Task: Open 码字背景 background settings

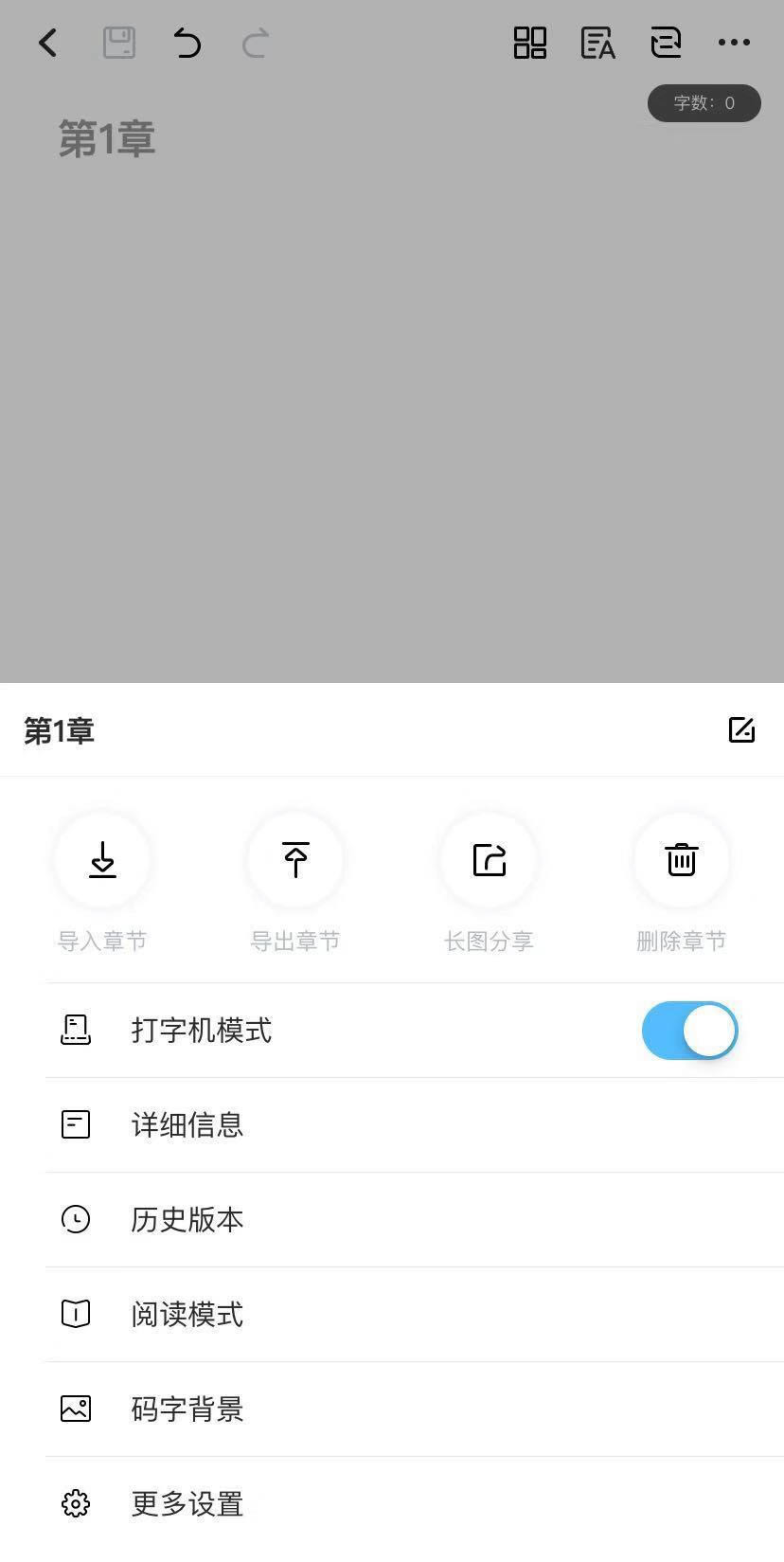Action: [x=187, y=1409]
